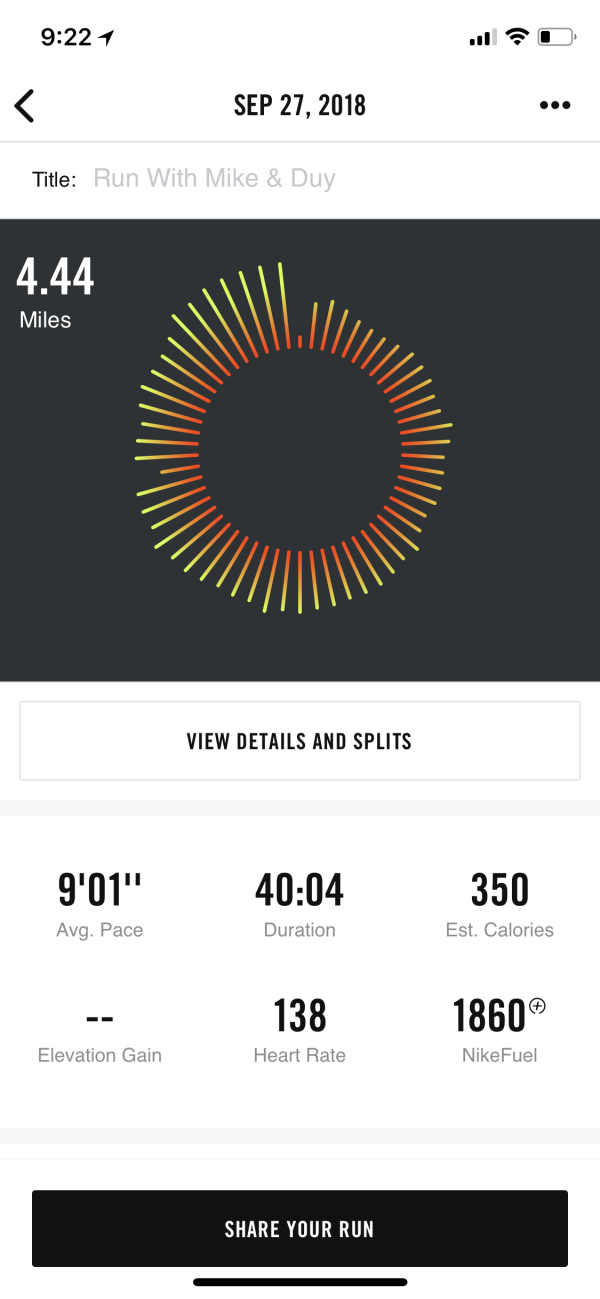The height and width of the screenshot is (1299, 600).
Task: Tap Share Your Run button
Action: click(x=300, y=1229)
